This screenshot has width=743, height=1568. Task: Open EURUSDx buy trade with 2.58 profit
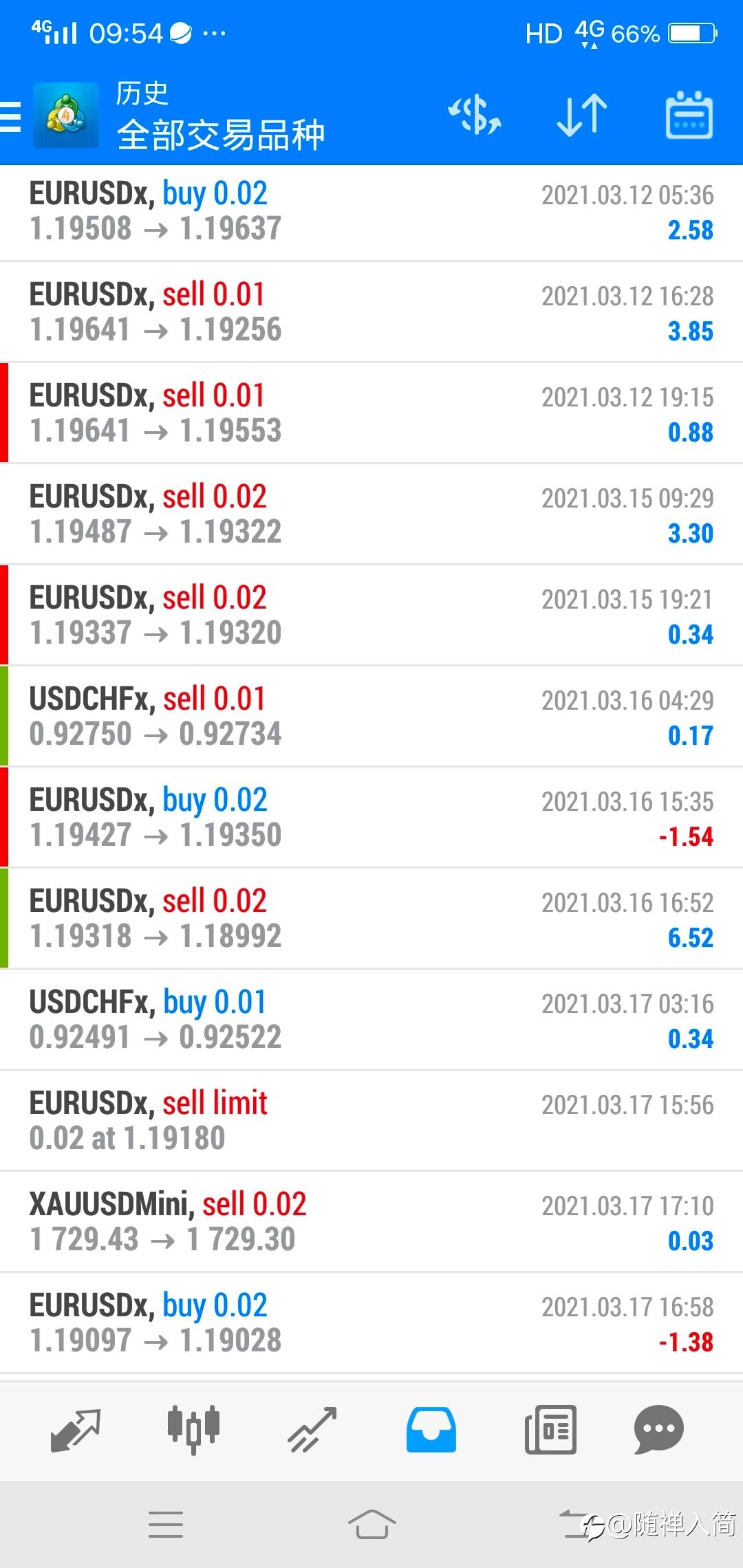point(371,211)
